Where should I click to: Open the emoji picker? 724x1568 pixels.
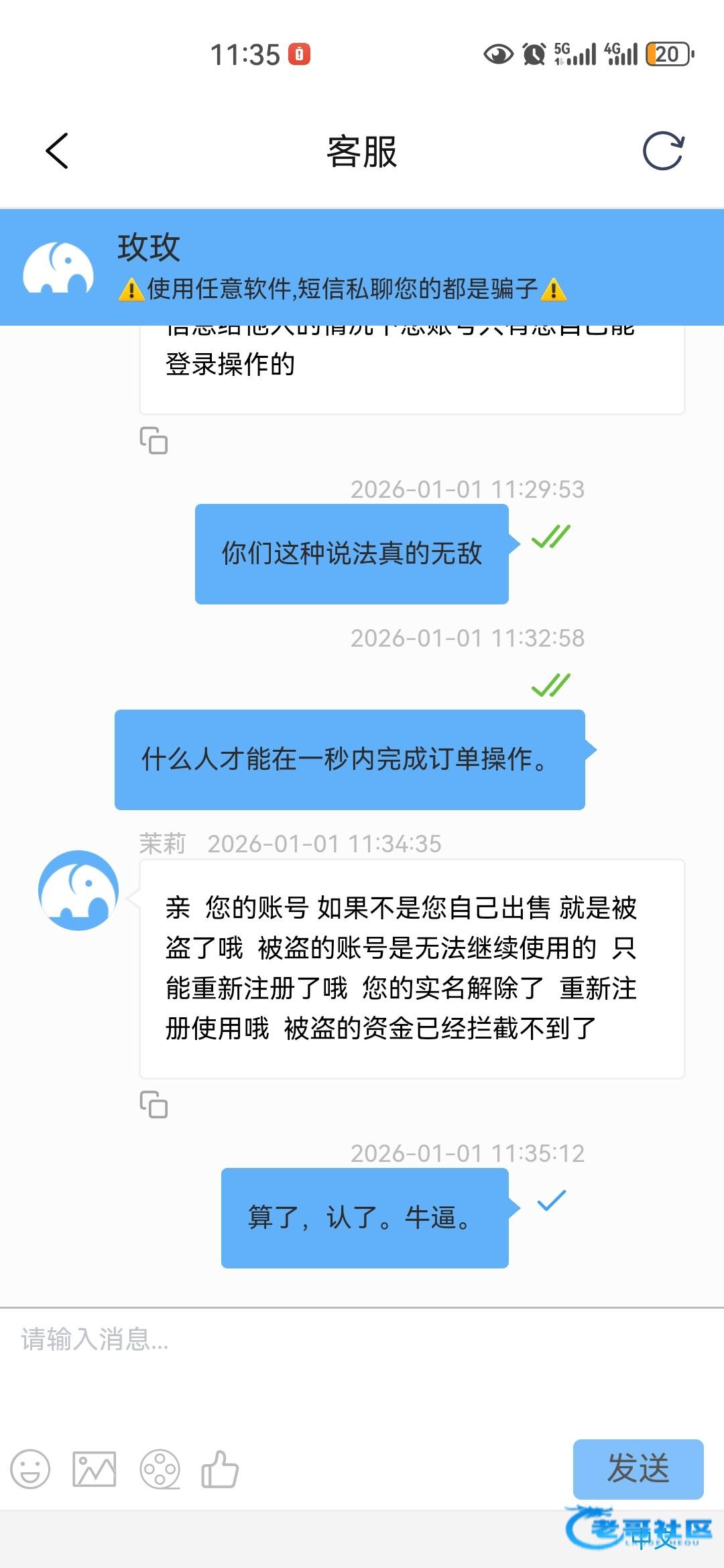[x=30, y=1469]
